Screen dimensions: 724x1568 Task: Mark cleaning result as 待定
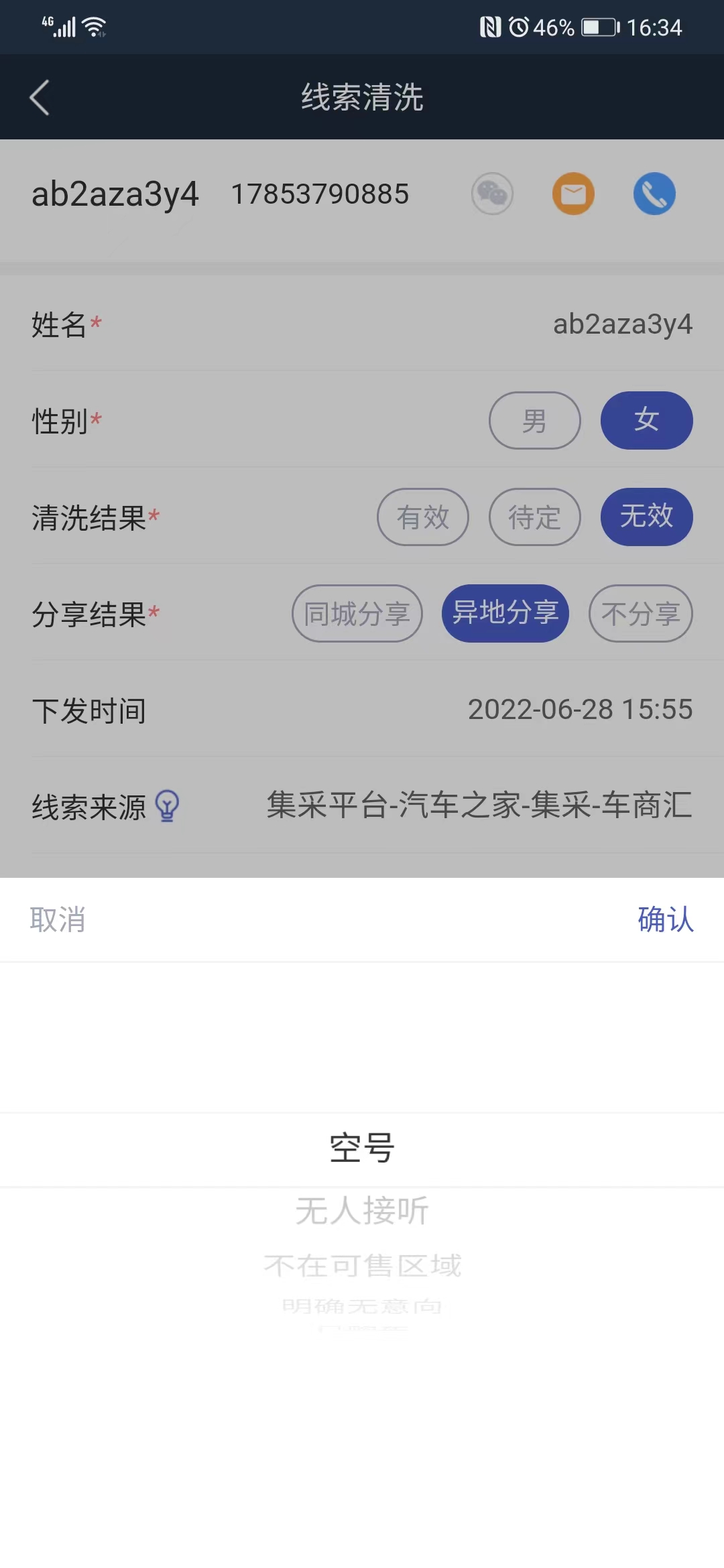tap(534, 517)
